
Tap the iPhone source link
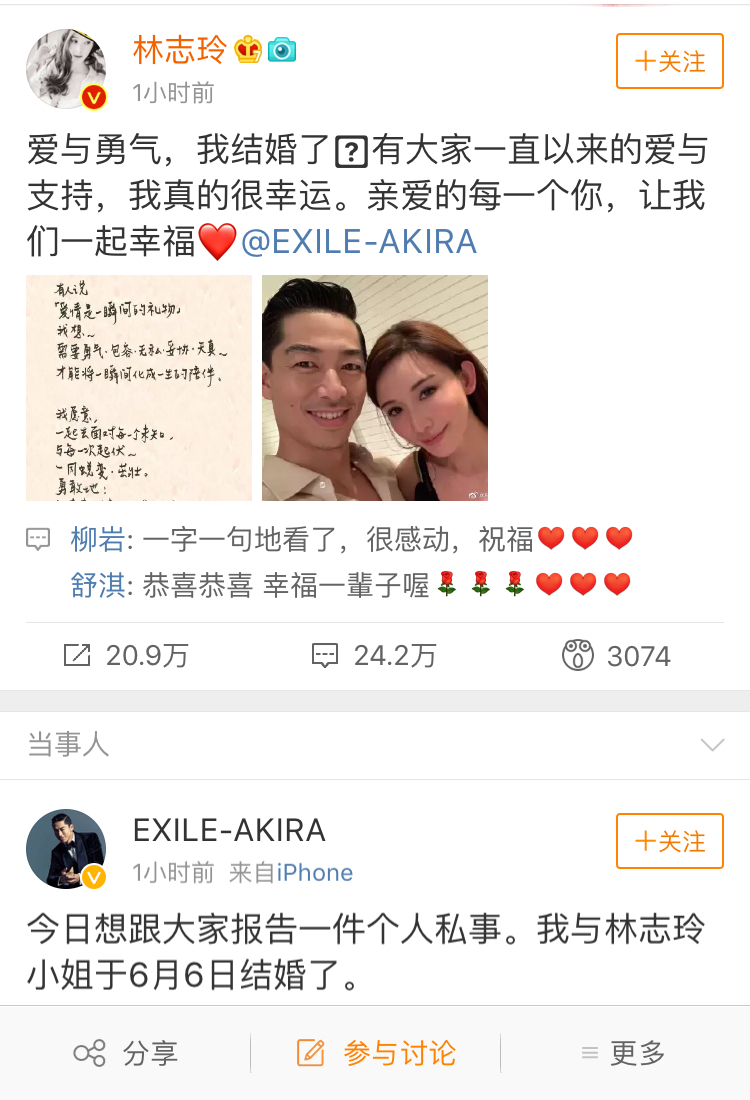tap(314, 873)
